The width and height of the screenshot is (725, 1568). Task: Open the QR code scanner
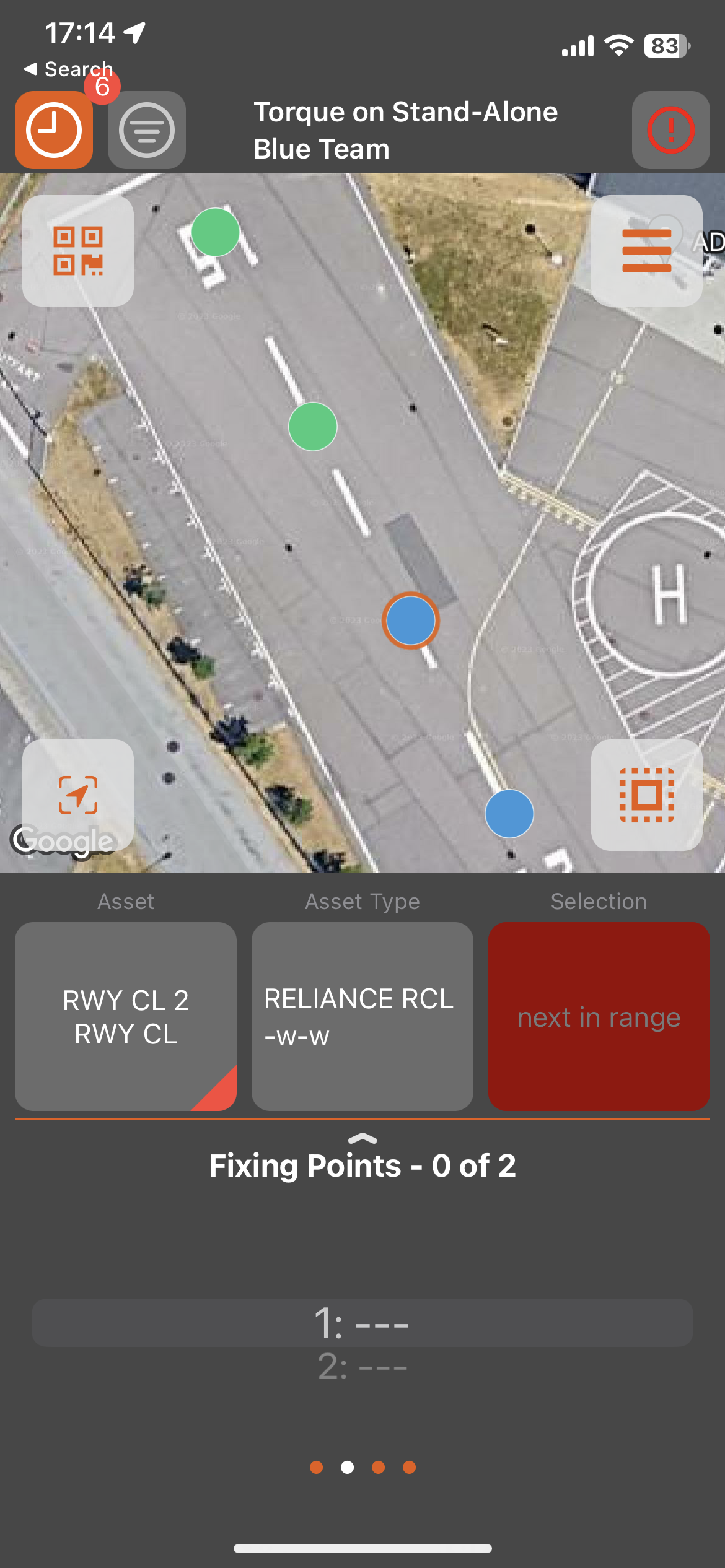coord(78,251)
